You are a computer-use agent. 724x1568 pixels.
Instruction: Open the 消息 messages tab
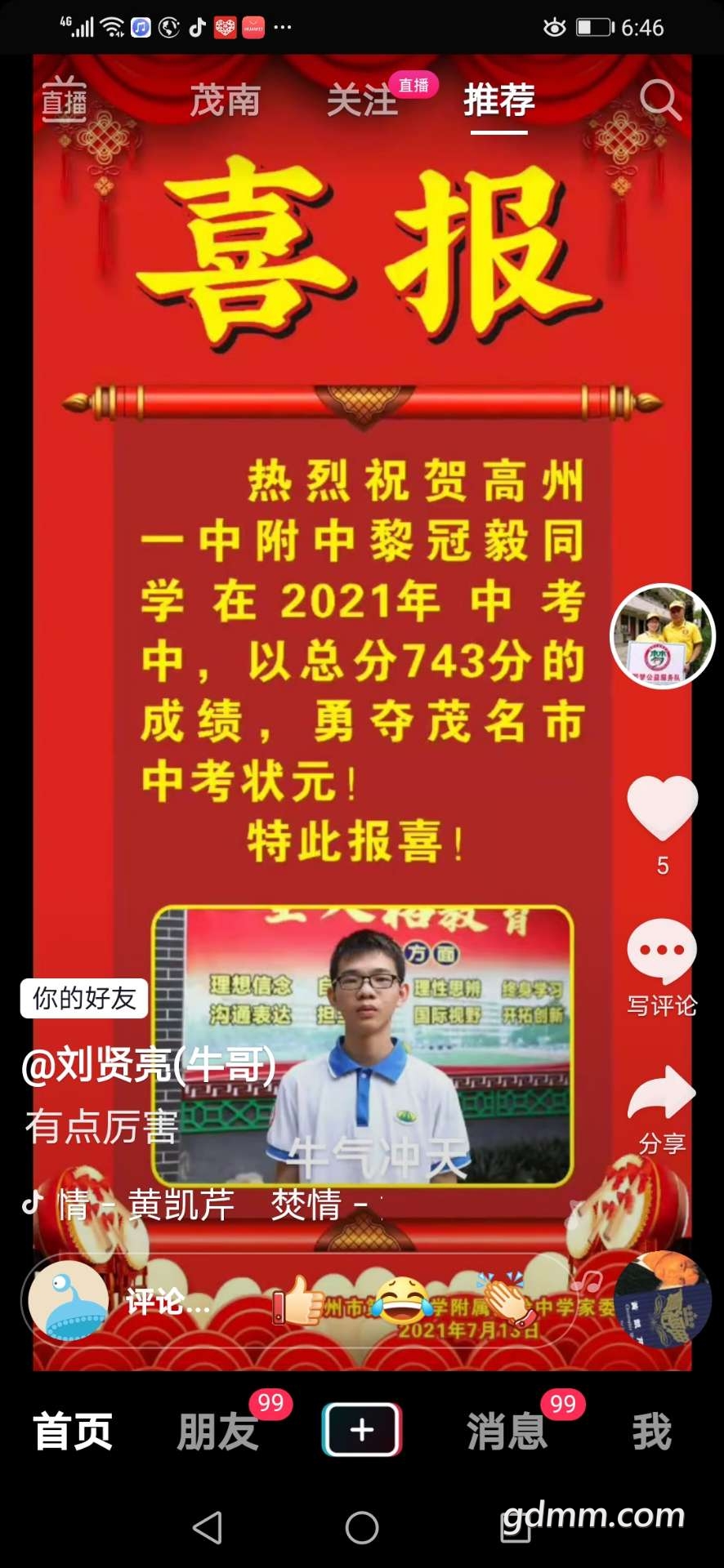point(507,1432)
